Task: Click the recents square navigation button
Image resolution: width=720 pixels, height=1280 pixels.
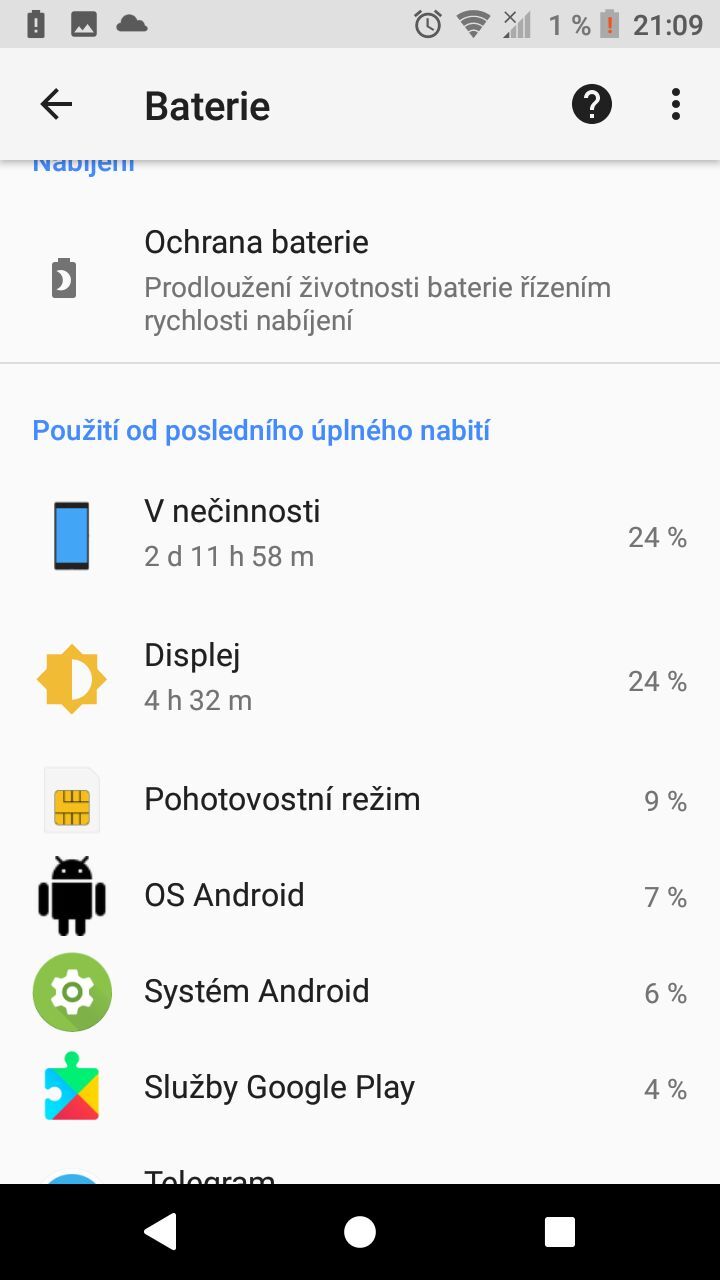Action: coord(560,1232)
